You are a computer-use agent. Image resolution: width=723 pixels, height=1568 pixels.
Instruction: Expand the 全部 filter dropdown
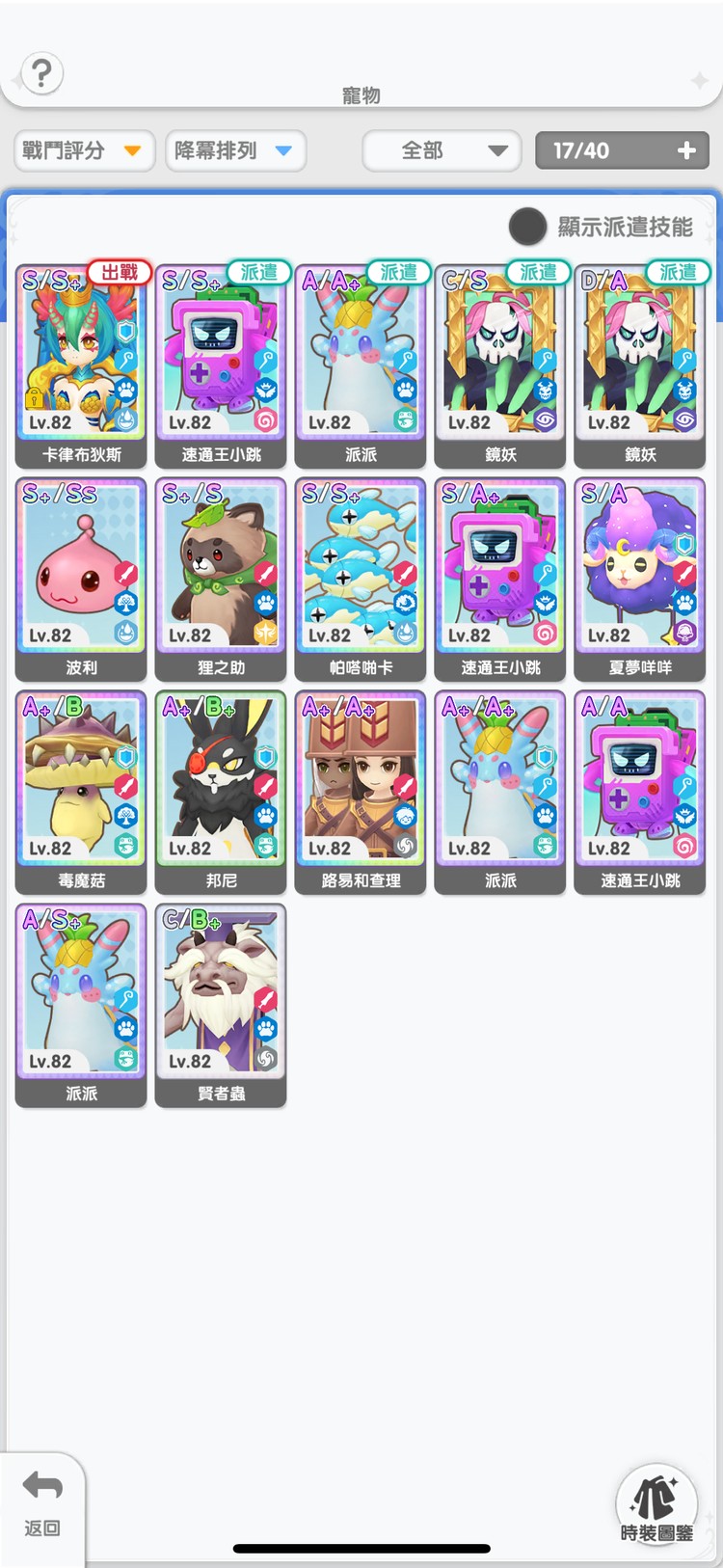point(442,150)
